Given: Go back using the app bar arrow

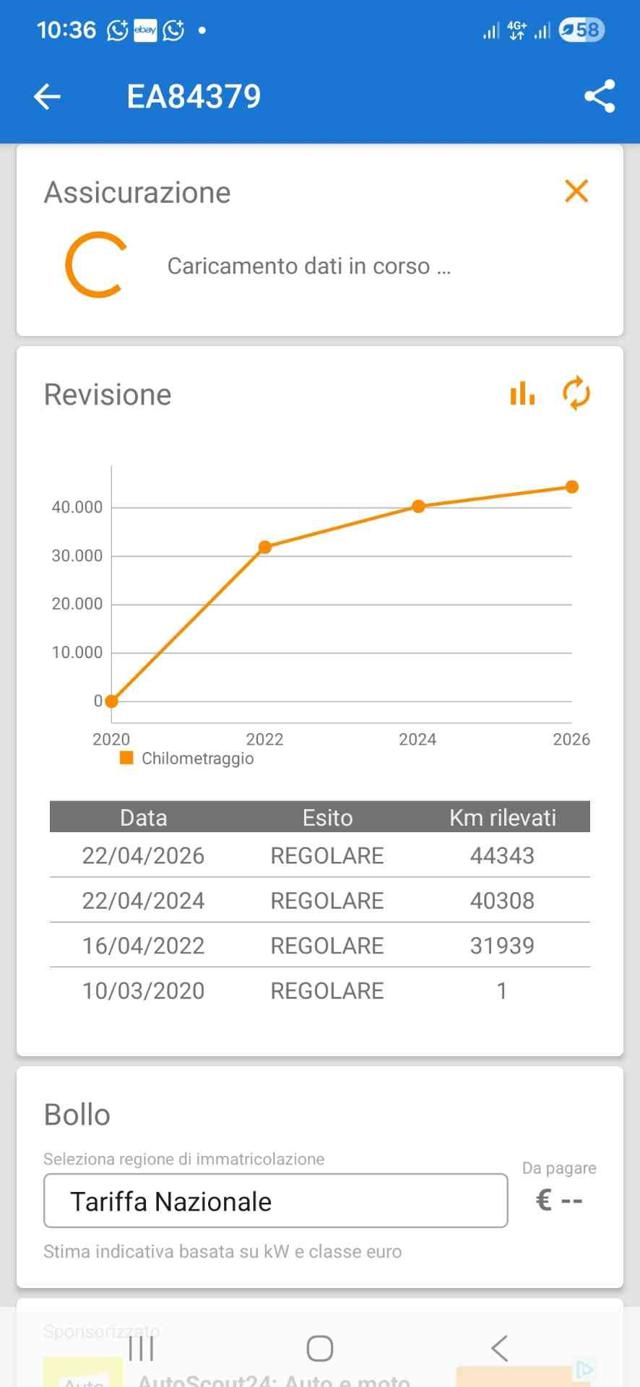Looking at the screenshot, I should pos(47,96).
